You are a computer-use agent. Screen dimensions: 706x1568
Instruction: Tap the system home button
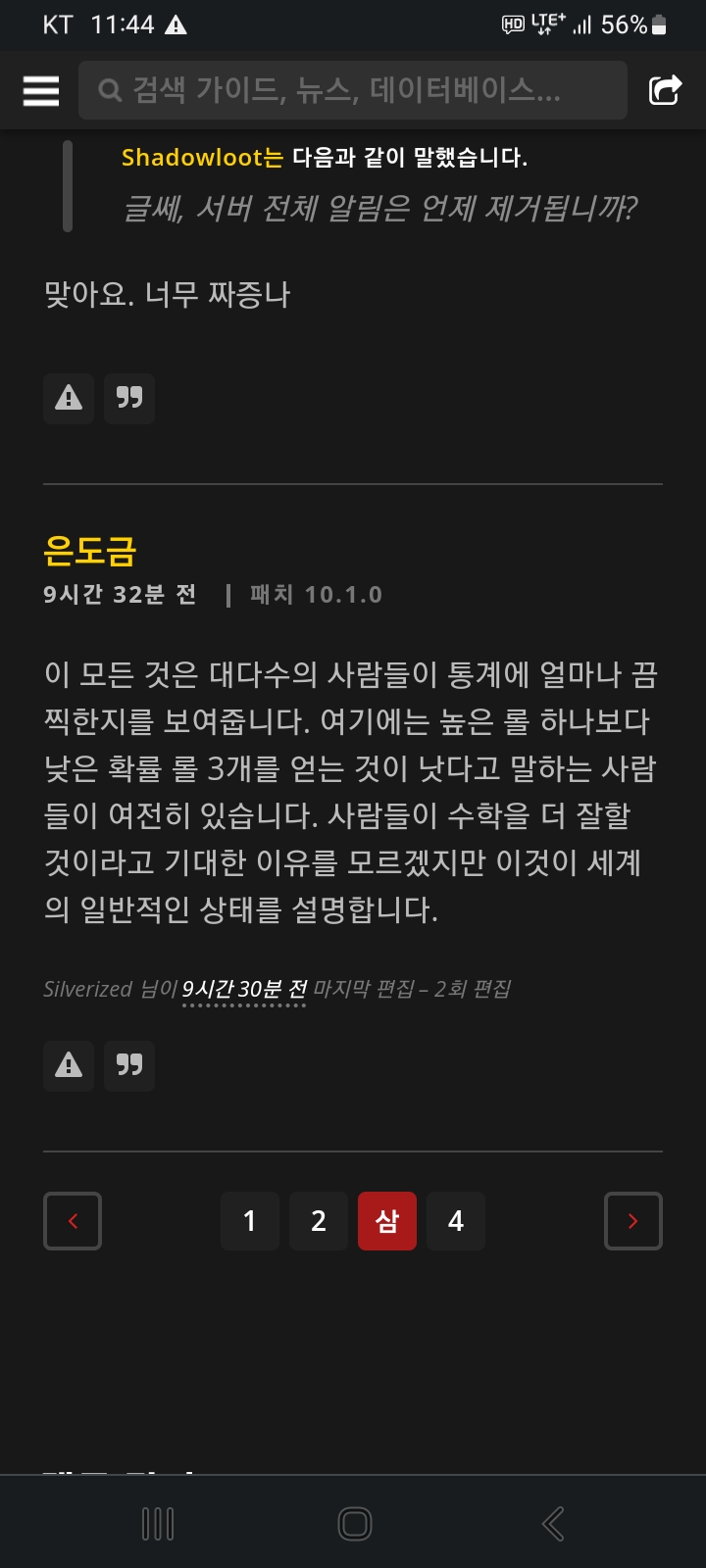(354, 1524)
